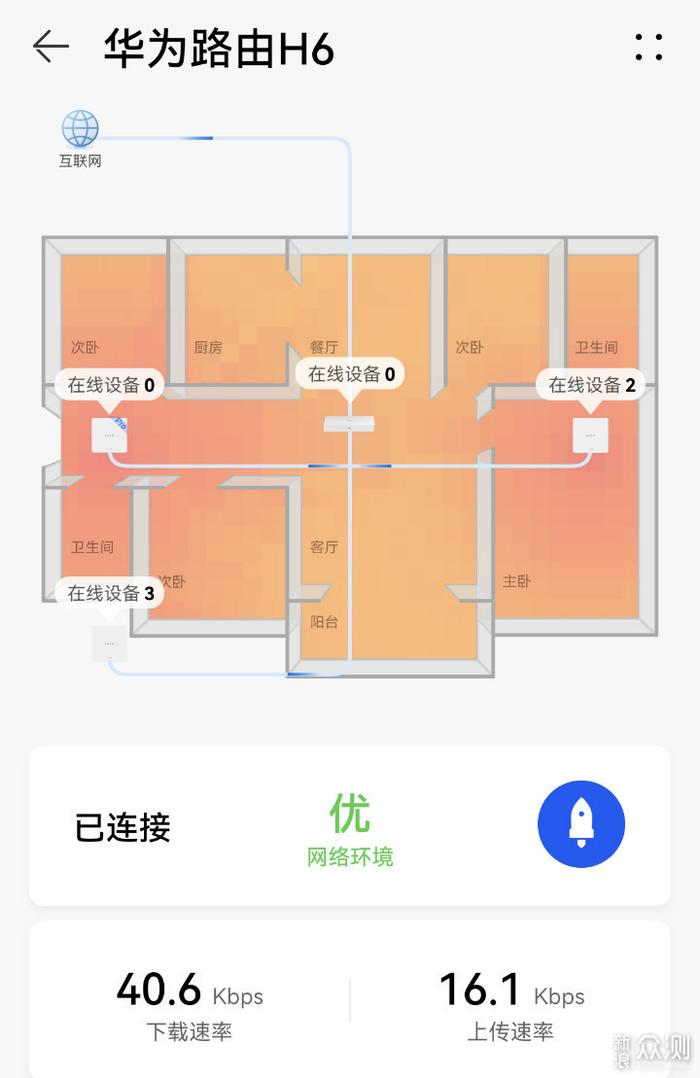Go back using the arrow

pyautogui.click(x=50, y=47)
